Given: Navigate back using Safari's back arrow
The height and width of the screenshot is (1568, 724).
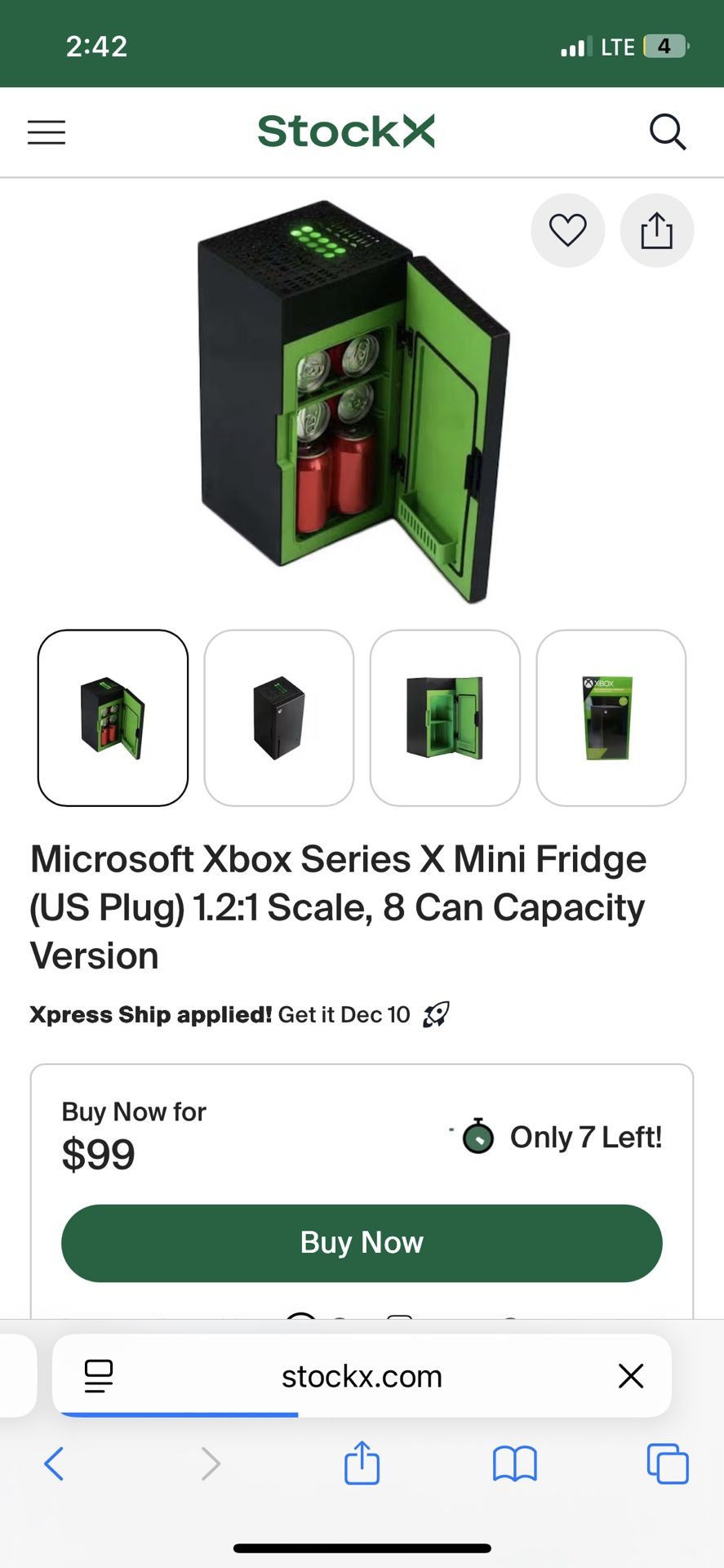Looking at the screenshot, I should (55, 1464).
